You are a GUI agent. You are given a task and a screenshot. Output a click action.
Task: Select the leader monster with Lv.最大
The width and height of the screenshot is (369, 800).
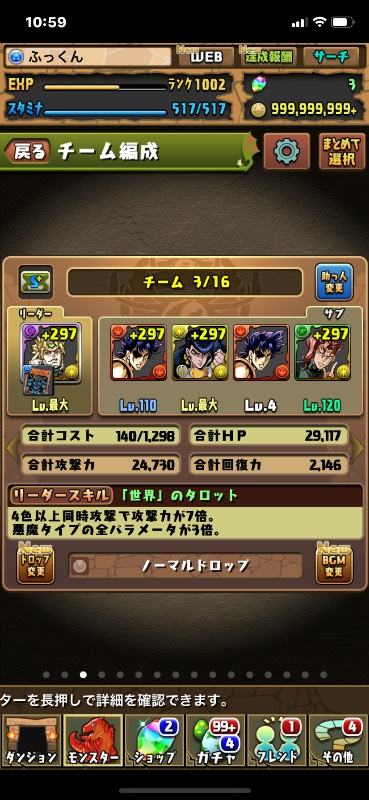pos(51,353)
